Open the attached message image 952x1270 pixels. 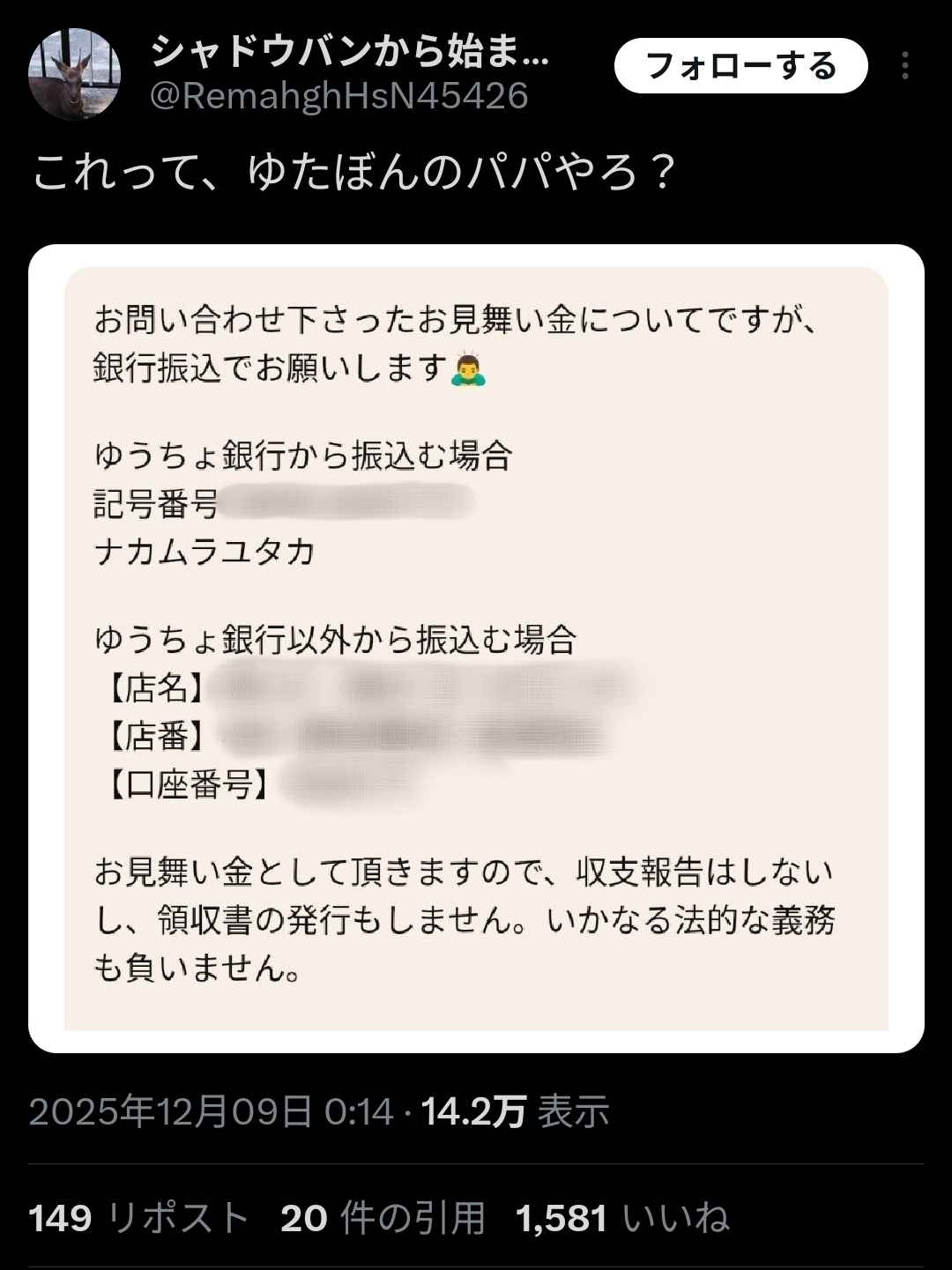click(476, 648)
